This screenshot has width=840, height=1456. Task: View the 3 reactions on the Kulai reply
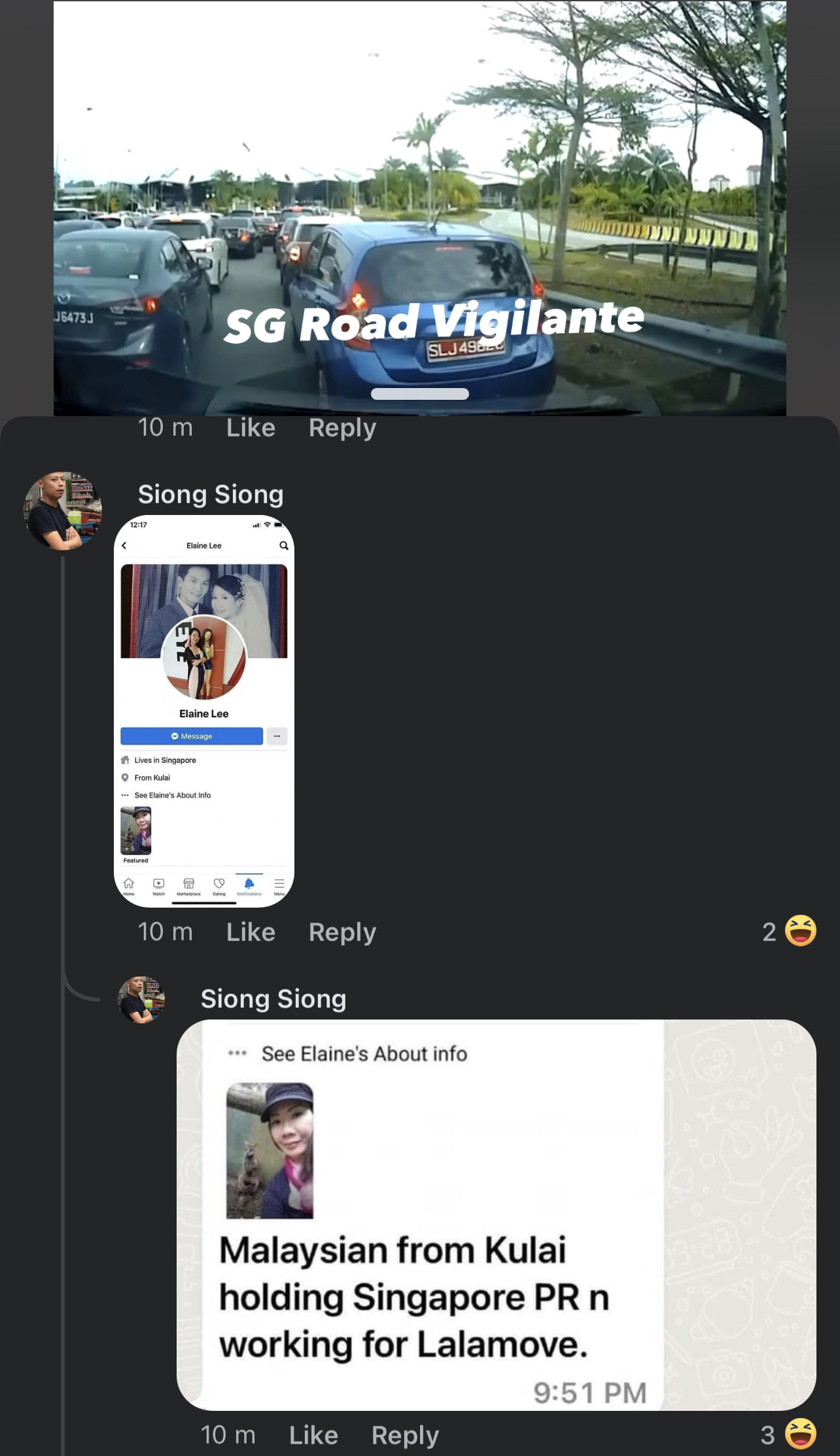click(x=789, y=1434)
